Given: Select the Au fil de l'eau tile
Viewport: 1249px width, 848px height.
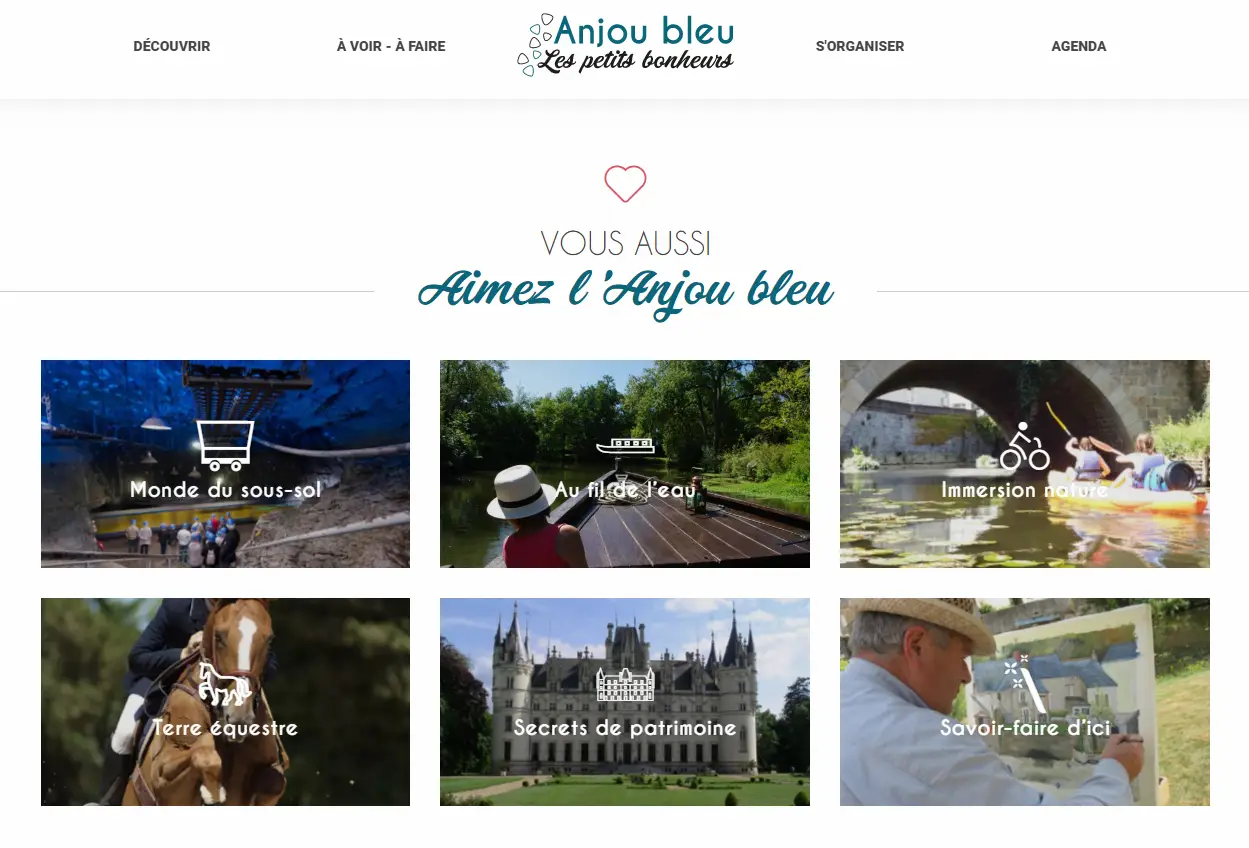Looking at the screenshot, I should 624,464.
